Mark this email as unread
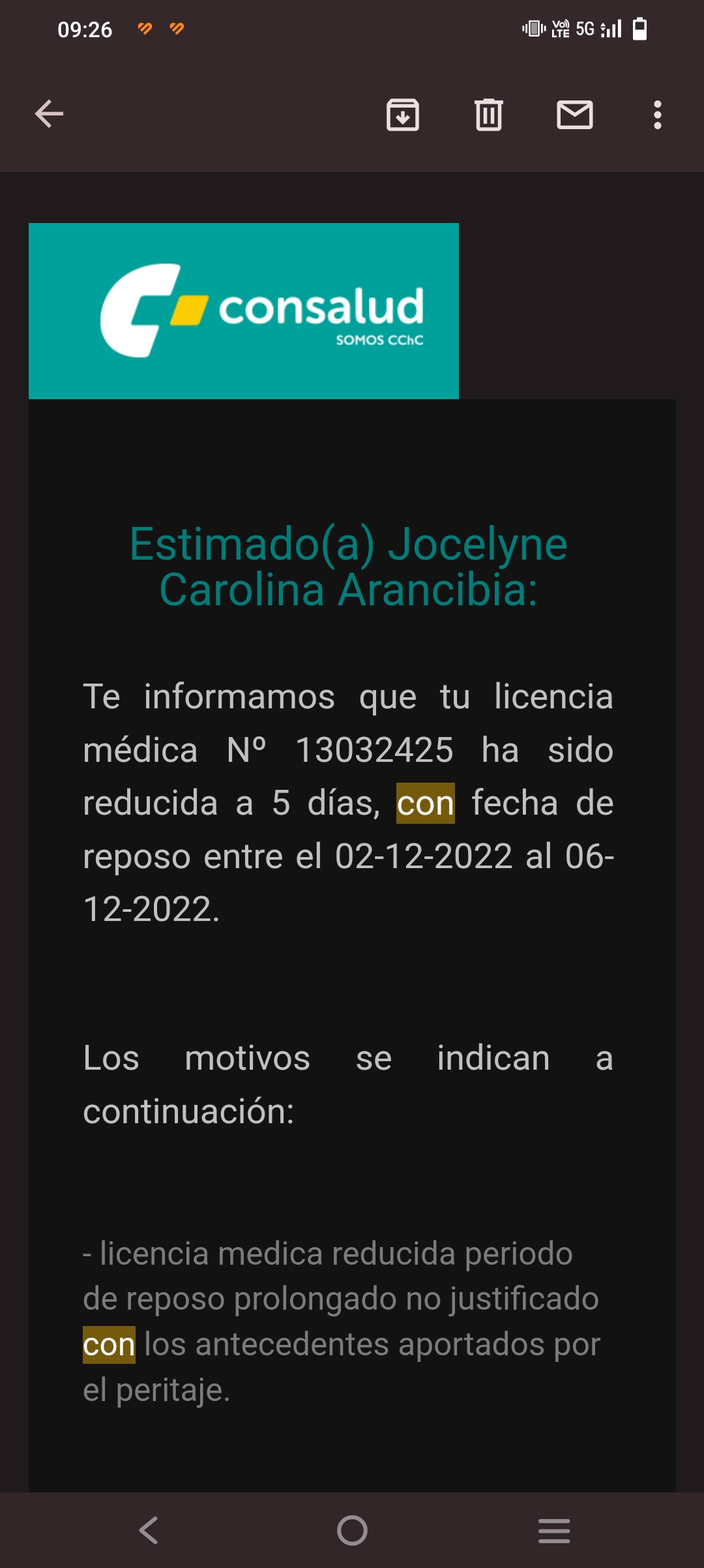The height and width of the screenshot is (1568, 704). (x=575, y=115)
